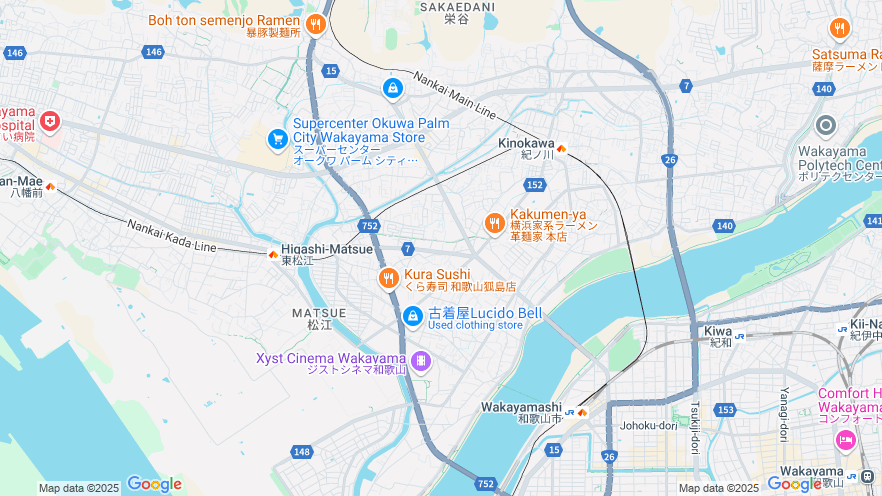Open Boh ton semenjo Ramen restaurant pin
The width and height of the screenshot is (882, 496).
coord(316,23)
